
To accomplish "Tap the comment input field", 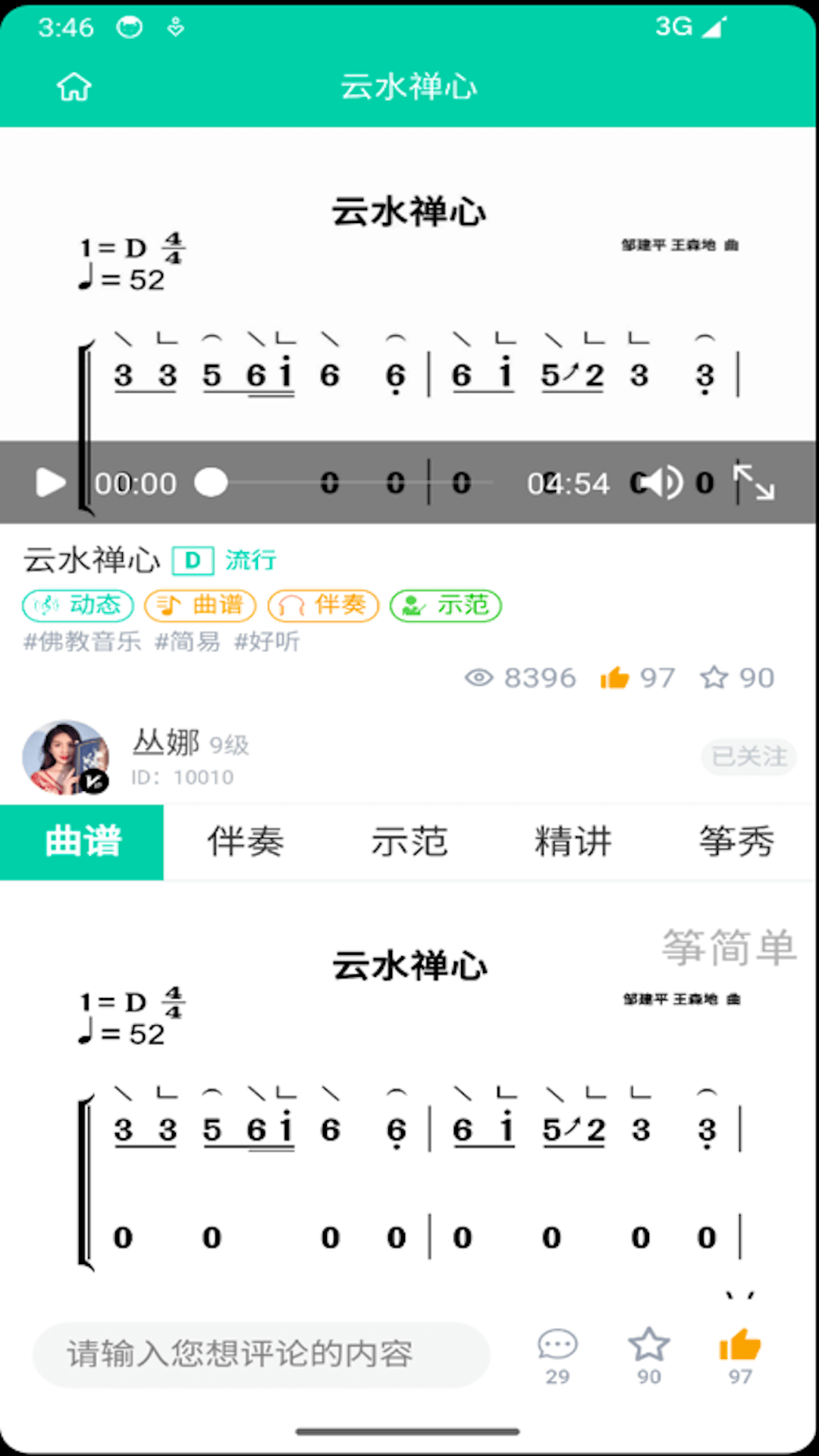I will pos(261,1354).
